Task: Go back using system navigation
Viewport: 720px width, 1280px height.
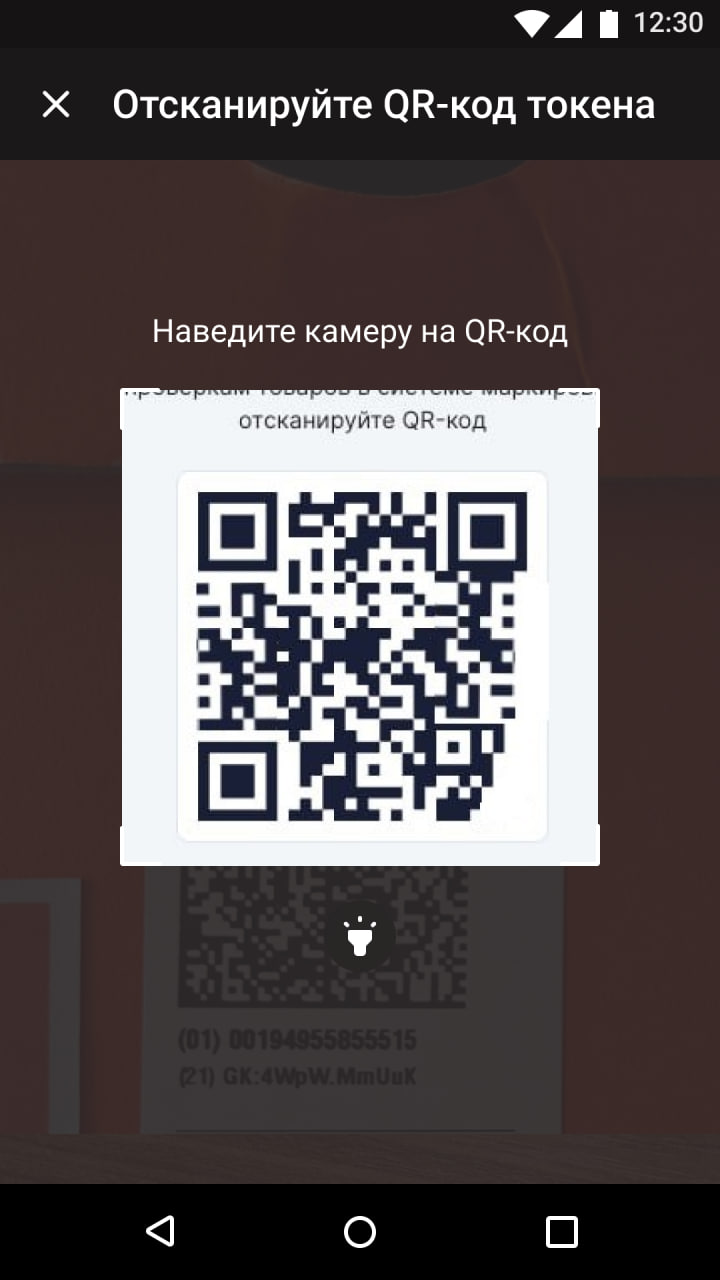Action: click(160, 1231)
